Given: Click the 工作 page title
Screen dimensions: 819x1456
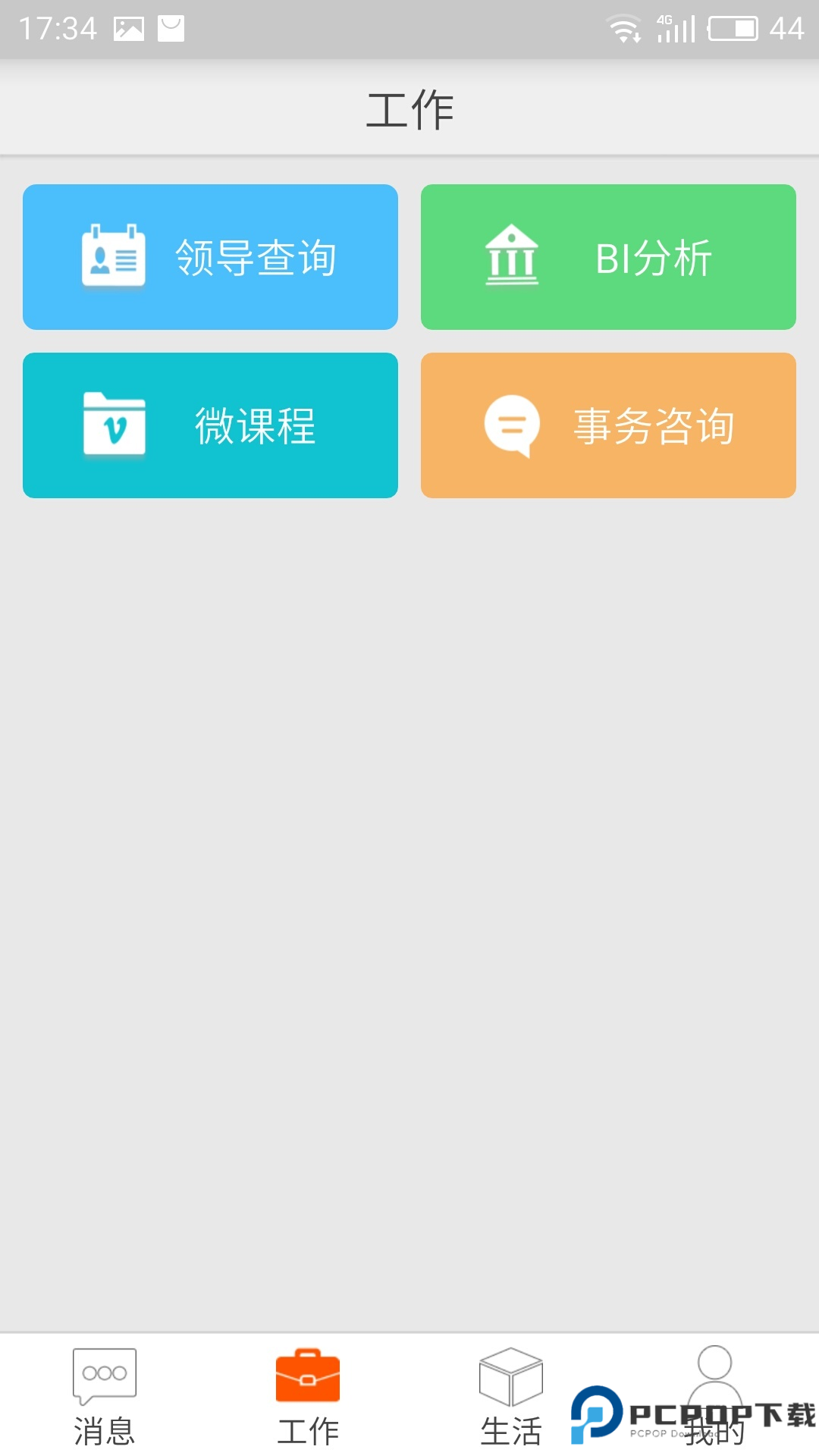Looking at the screenshot, I should tap(409, 108).
